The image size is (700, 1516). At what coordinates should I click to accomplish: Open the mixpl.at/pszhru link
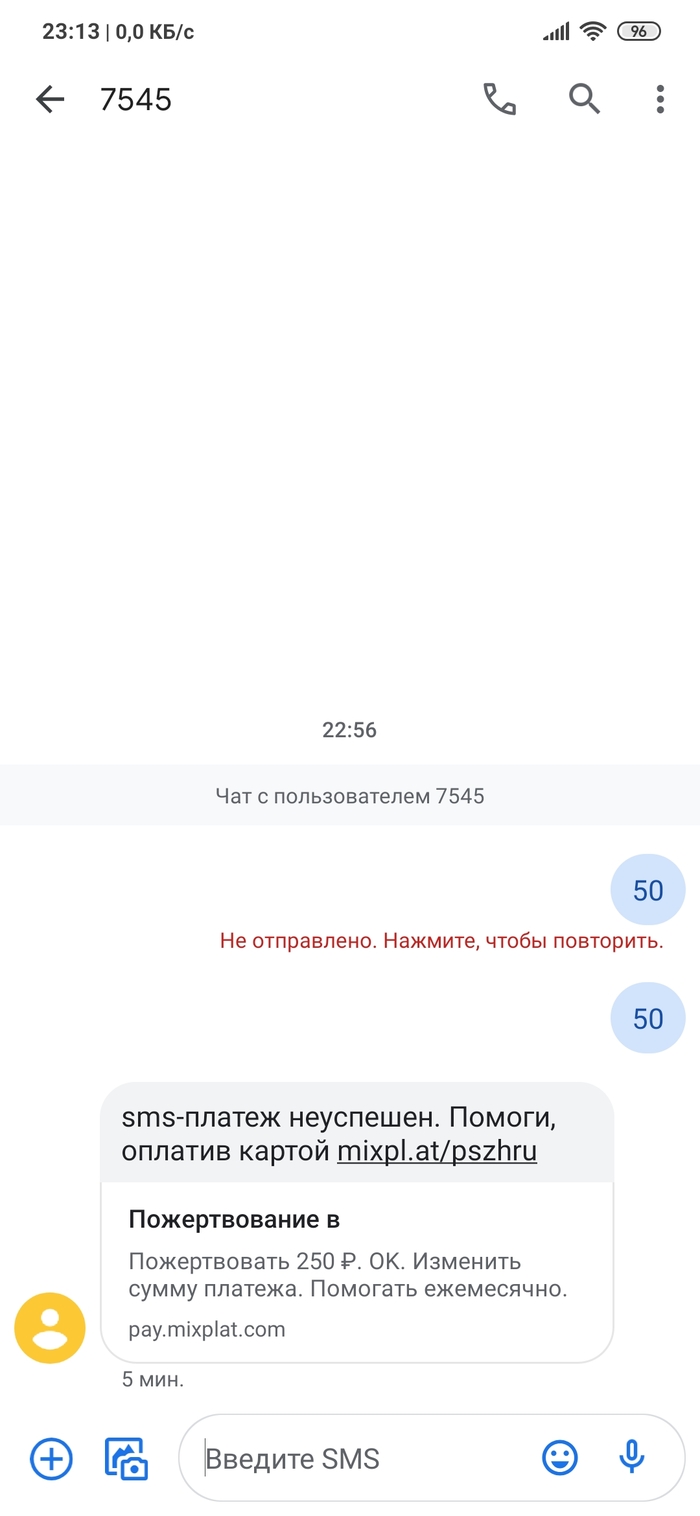437,1151
